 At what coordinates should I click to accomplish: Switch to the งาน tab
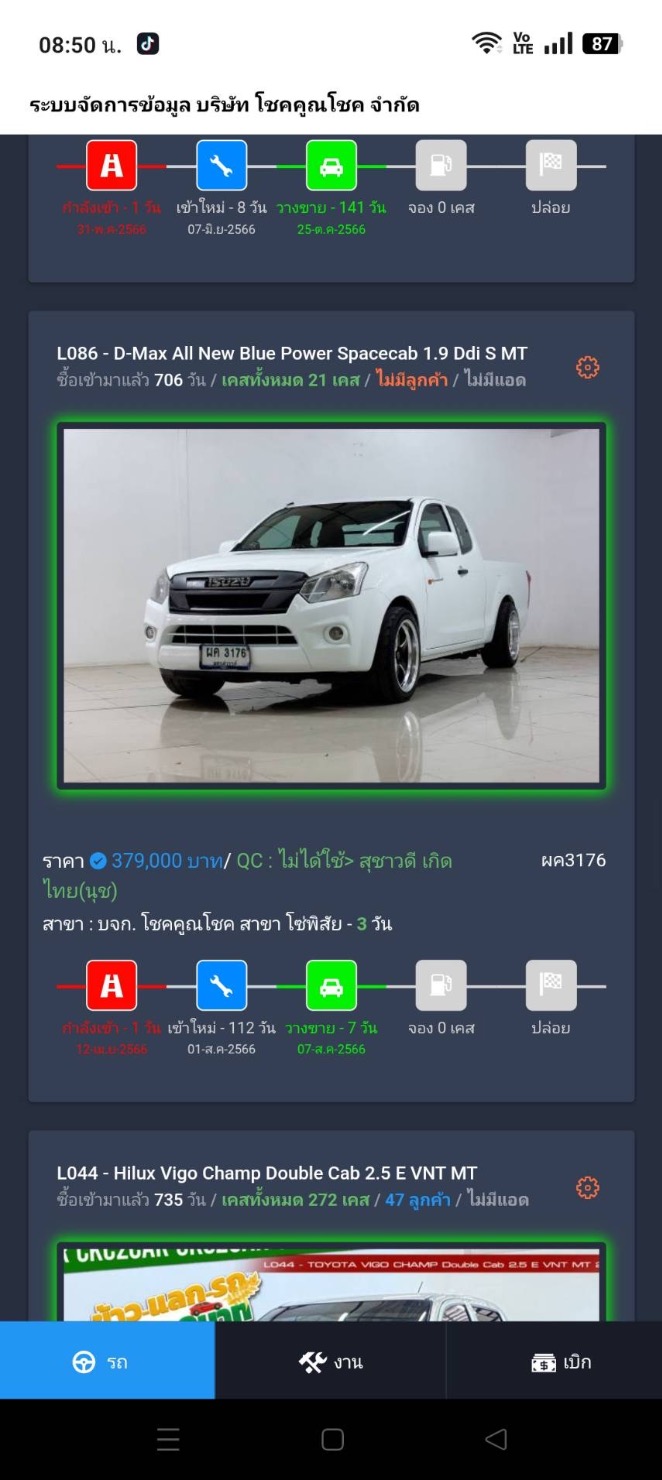coord(331,1361)
